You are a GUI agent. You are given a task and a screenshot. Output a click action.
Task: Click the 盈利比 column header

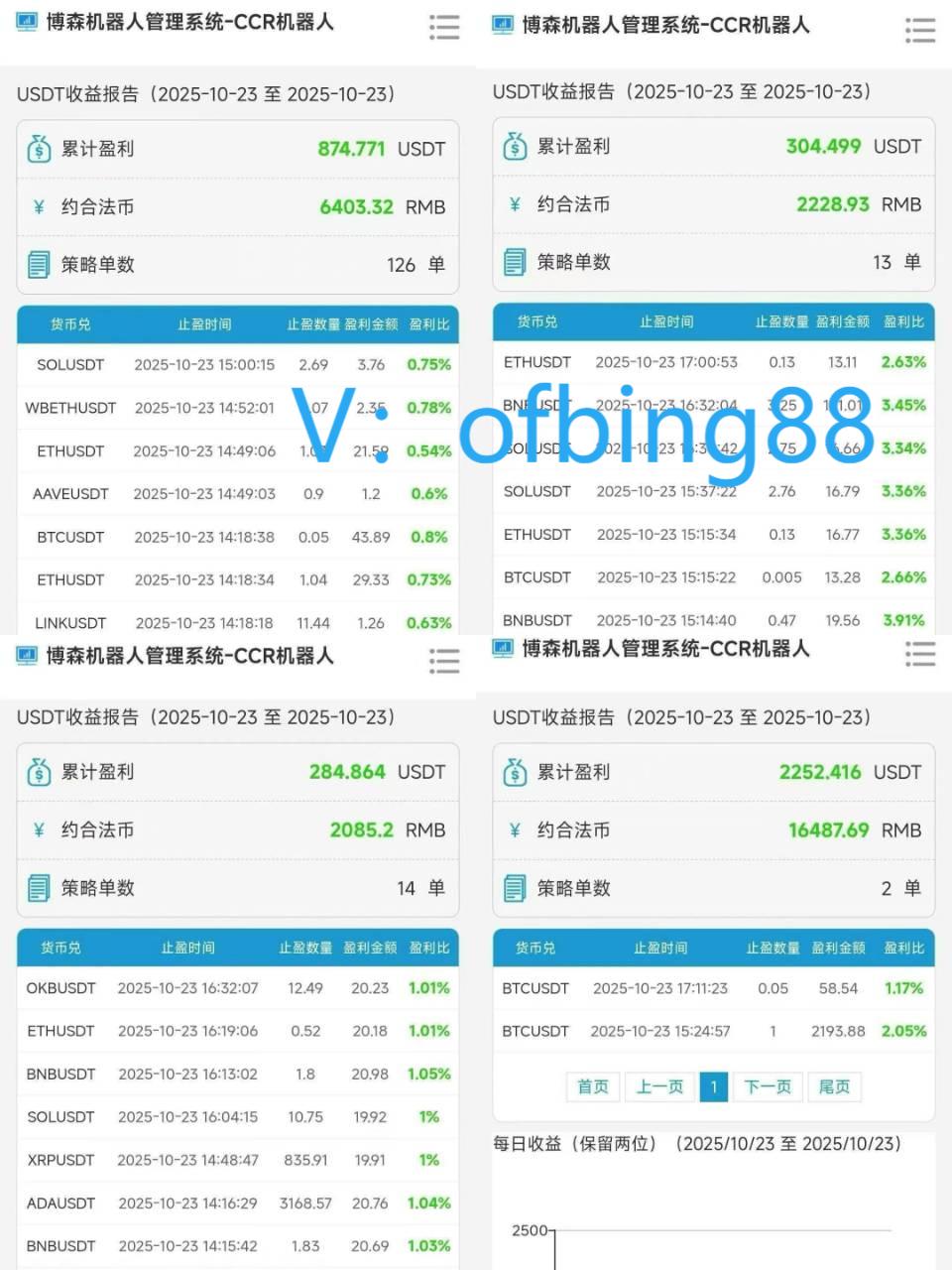tap(428, 324)
